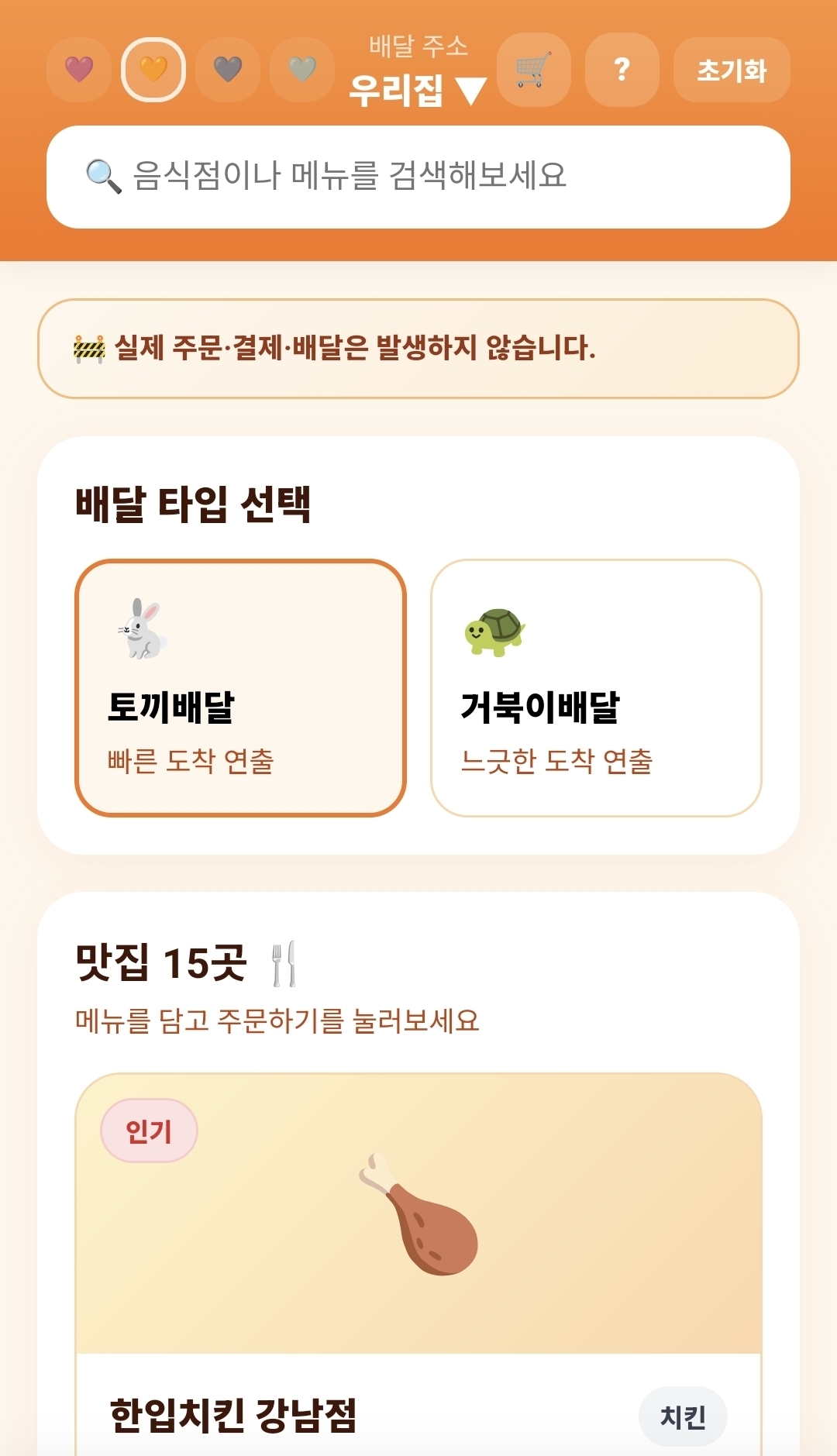
Task: Toggle the highlighted orange heart selection
Action: pos(153,68)
